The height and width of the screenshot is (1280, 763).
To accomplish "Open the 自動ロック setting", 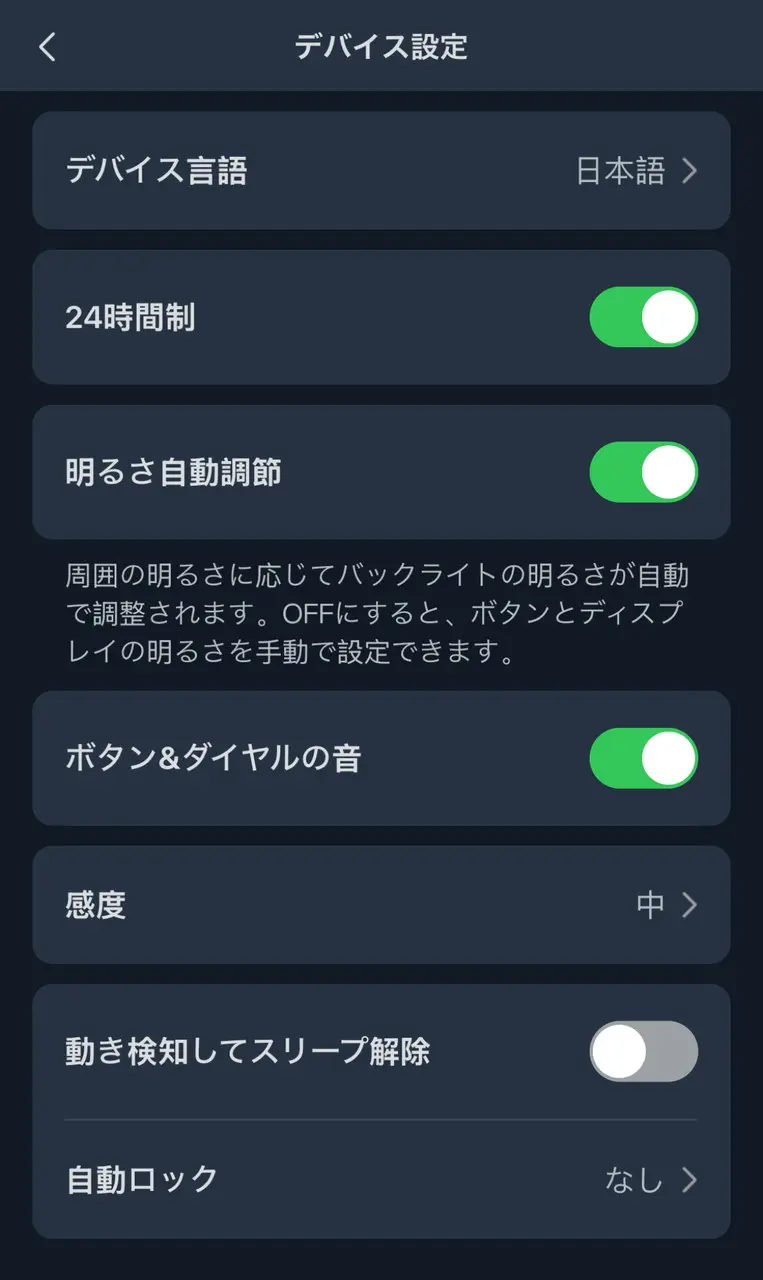I will click(381, 1180).
